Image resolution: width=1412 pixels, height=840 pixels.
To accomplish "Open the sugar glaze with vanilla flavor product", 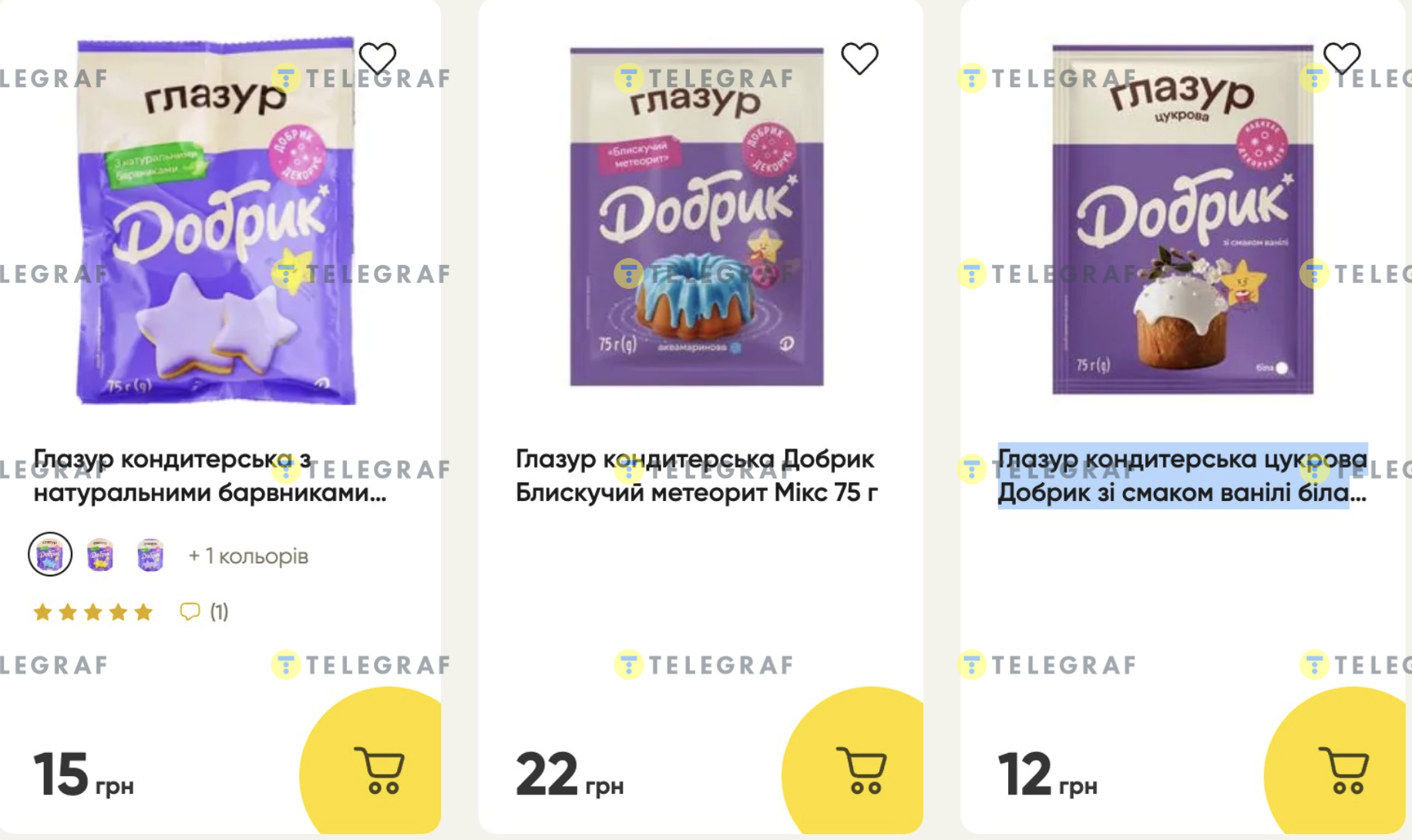I will tap(1182, 475).
